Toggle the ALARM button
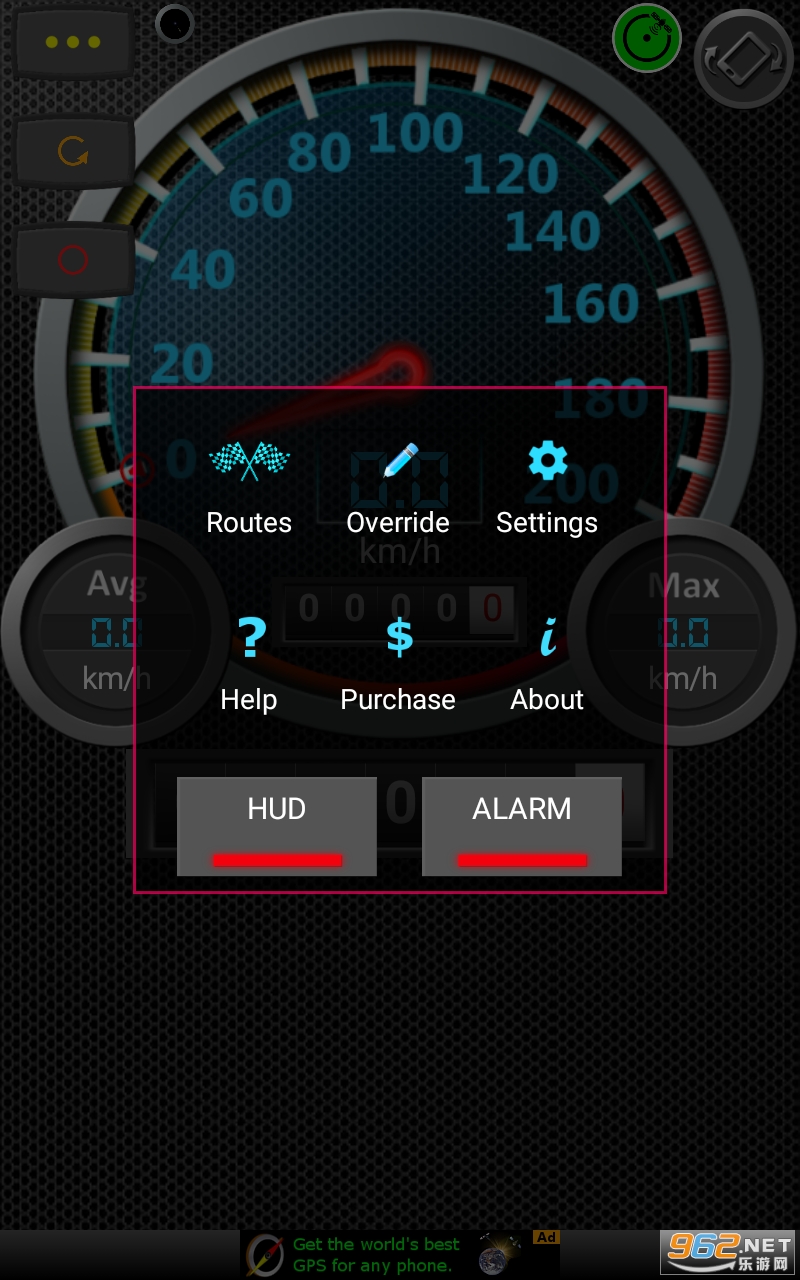 pyautogui.click(x=522, y=826)
